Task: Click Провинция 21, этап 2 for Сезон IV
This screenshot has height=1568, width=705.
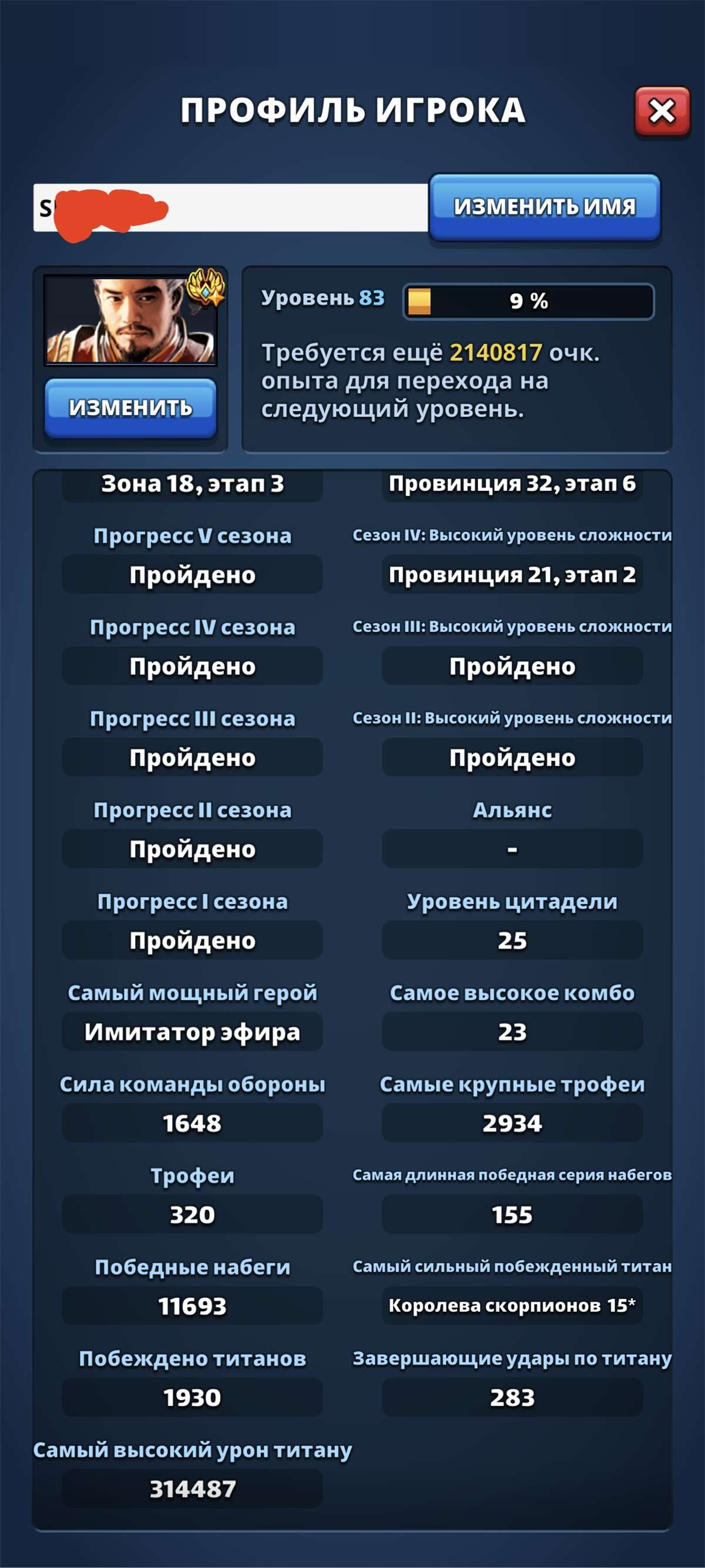Action: click(x=512, y=575)
